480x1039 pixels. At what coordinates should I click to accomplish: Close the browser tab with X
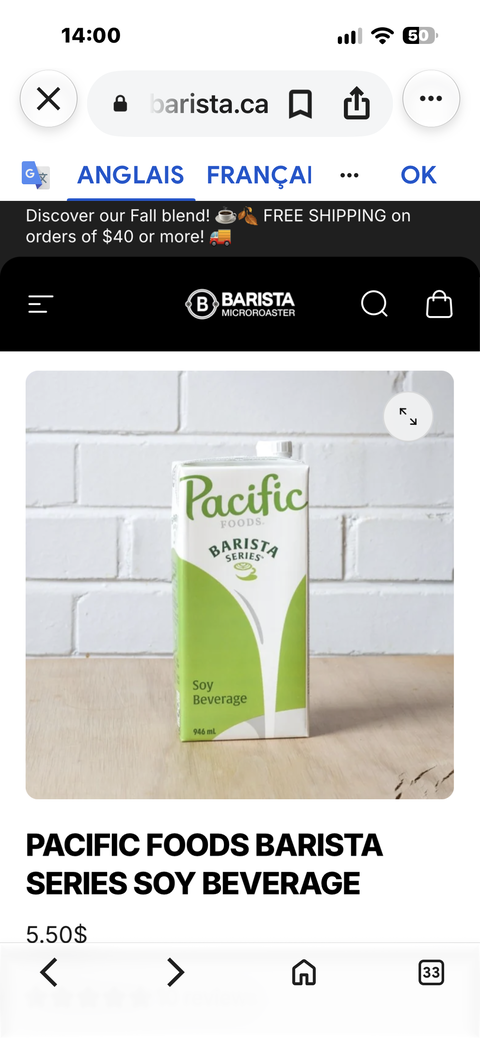(x=48, y=99)
